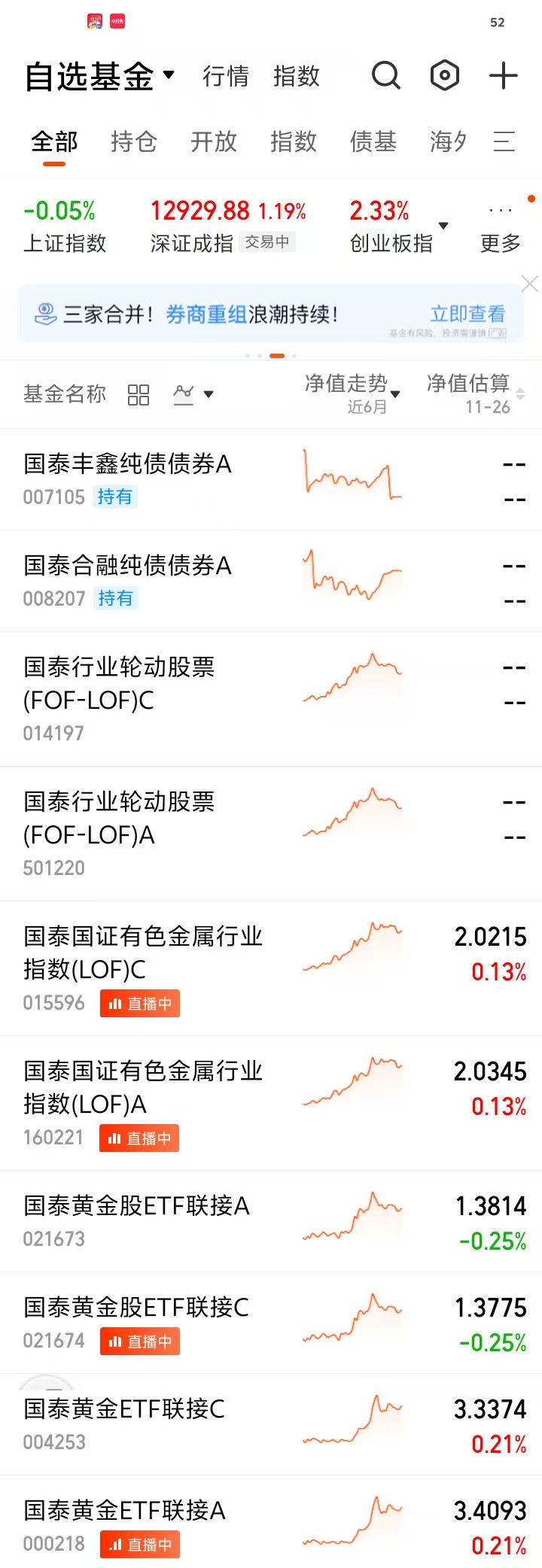Open the 立即查看 banner link
This screenshot has height=1568, width=542.
click(467, 314)
